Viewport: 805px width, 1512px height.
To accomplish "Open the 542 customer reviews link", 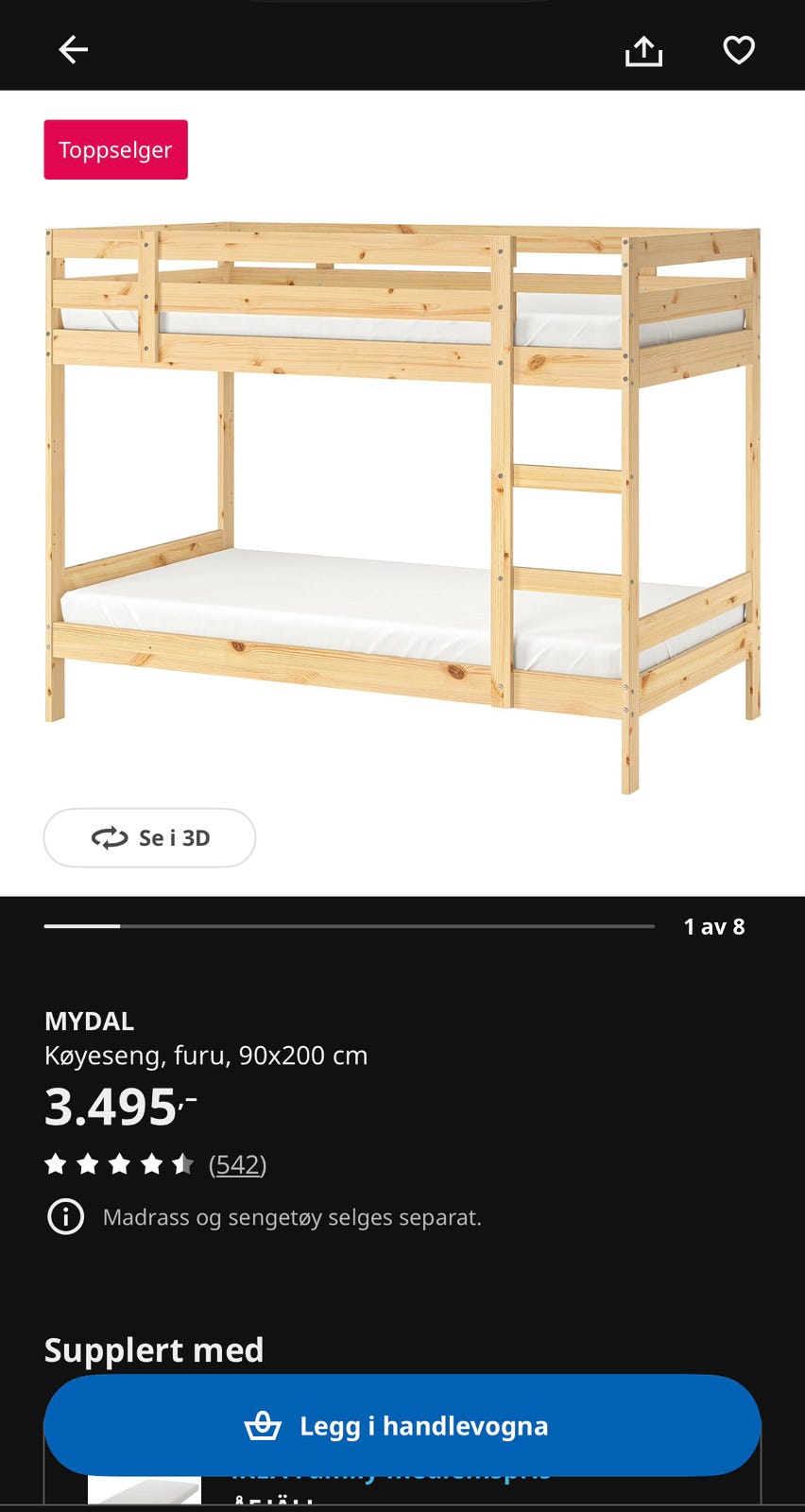I will point(237,1164).
